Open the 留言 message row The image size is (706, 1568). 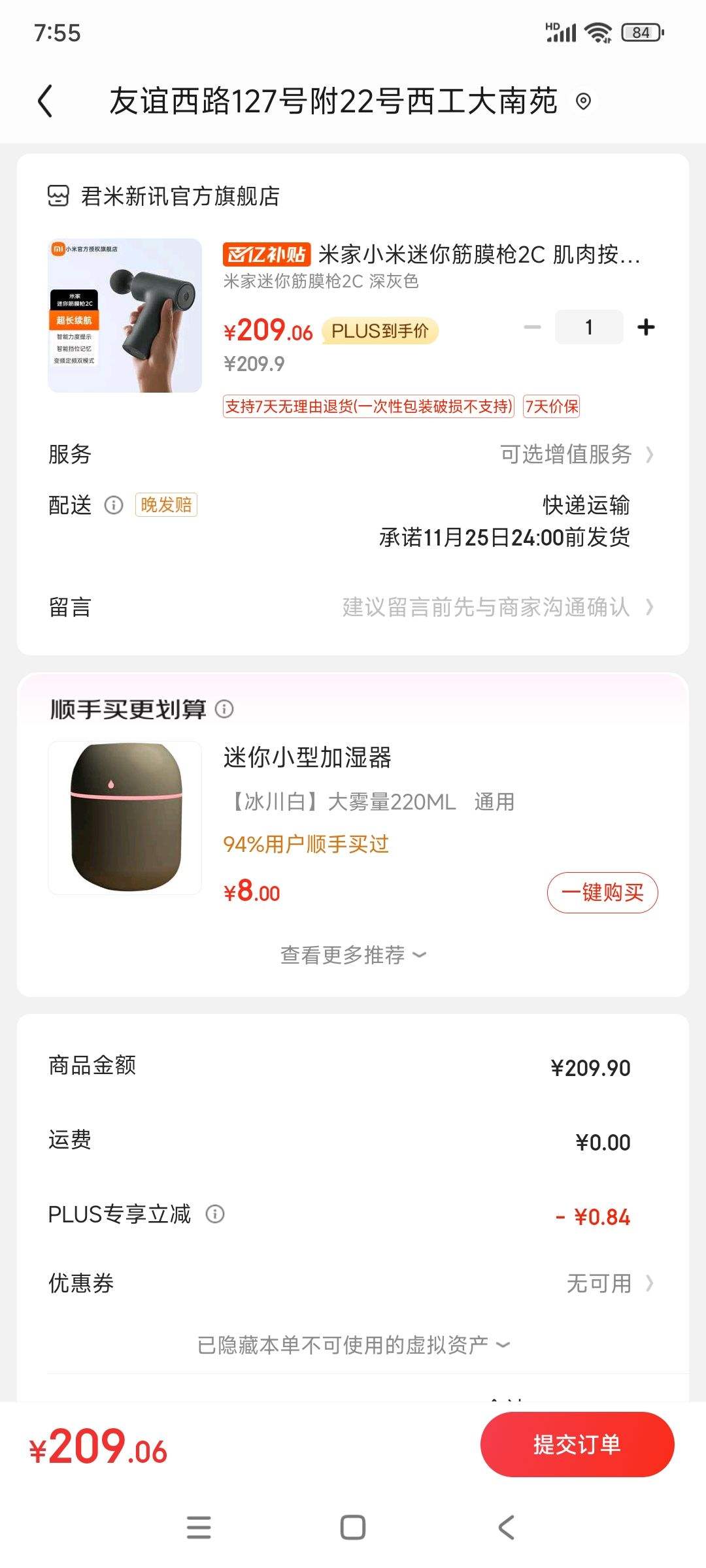[x=353, y=607]
